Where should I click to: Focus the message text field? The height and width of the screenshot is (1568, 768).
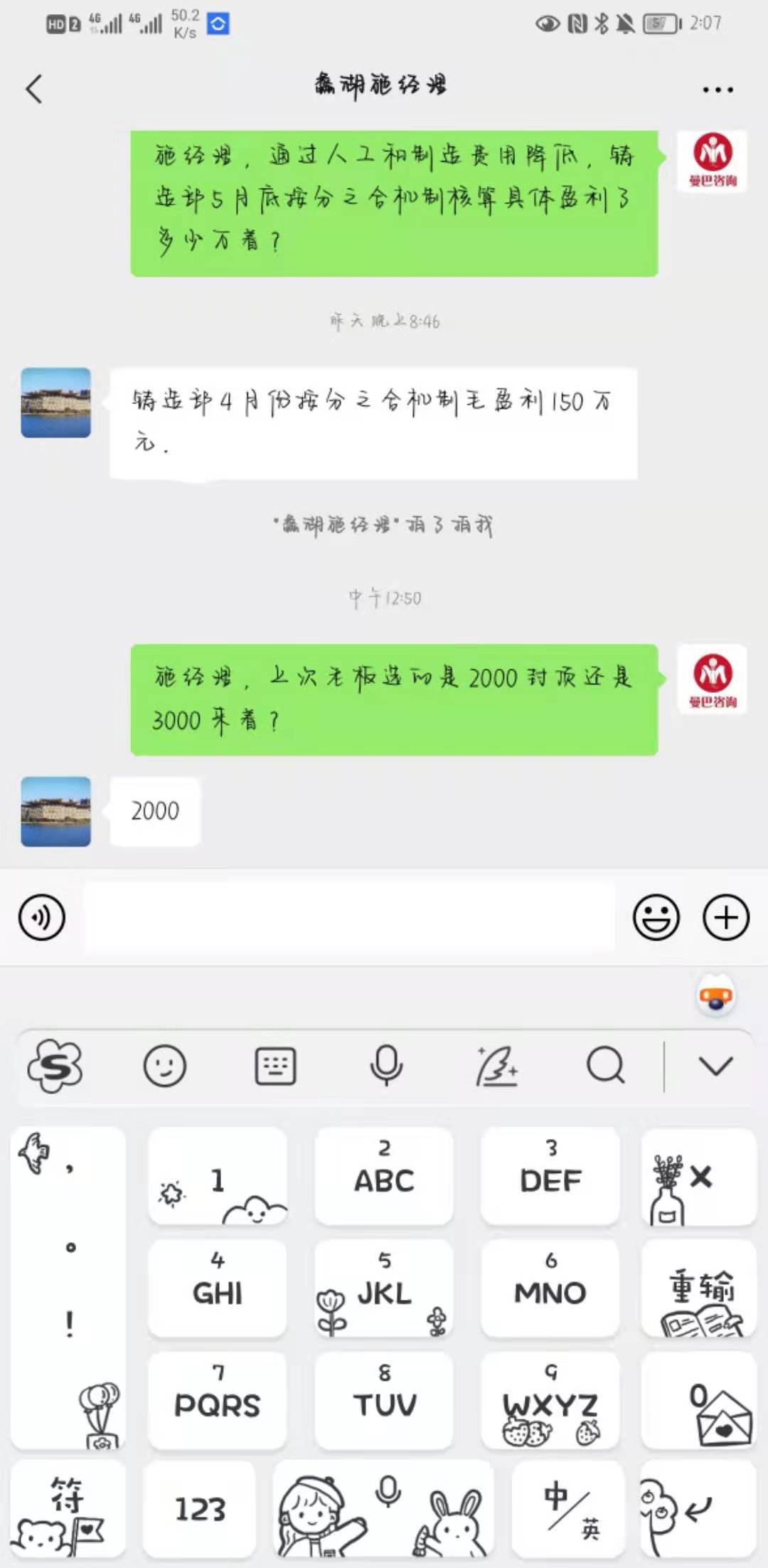click(350, 917)
